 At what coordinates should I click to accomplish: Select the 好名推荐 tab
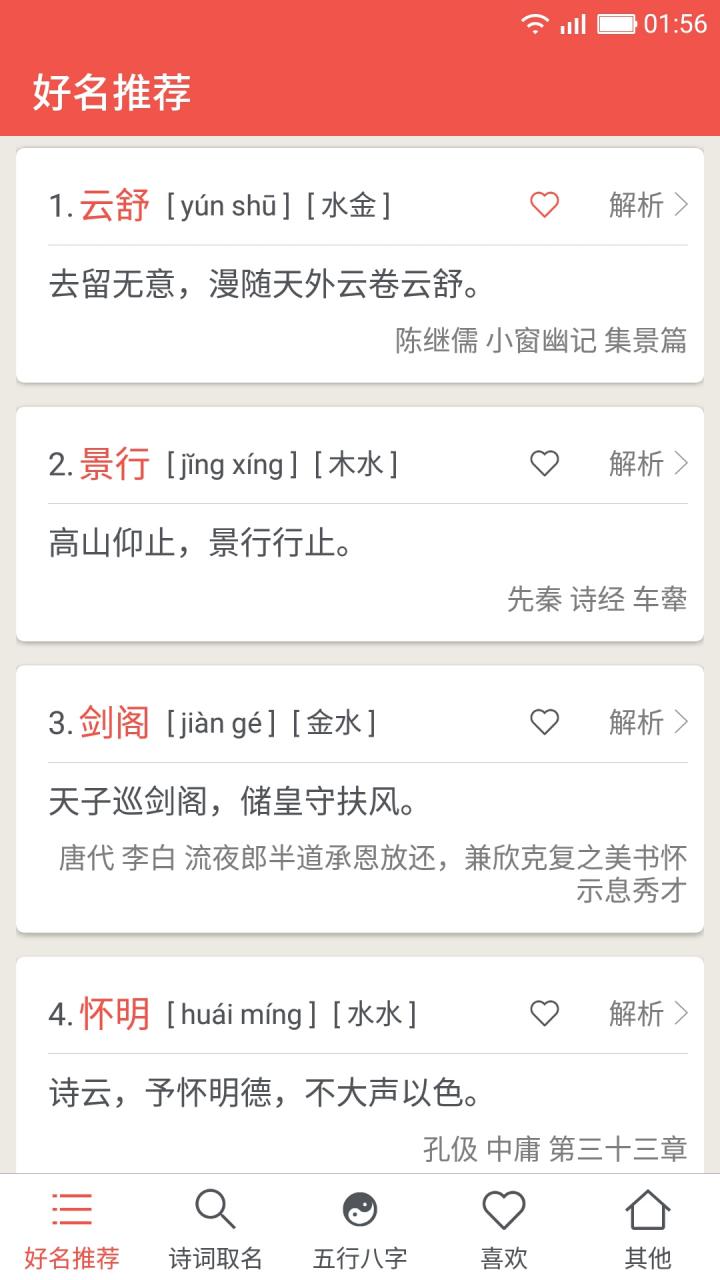72,1228
